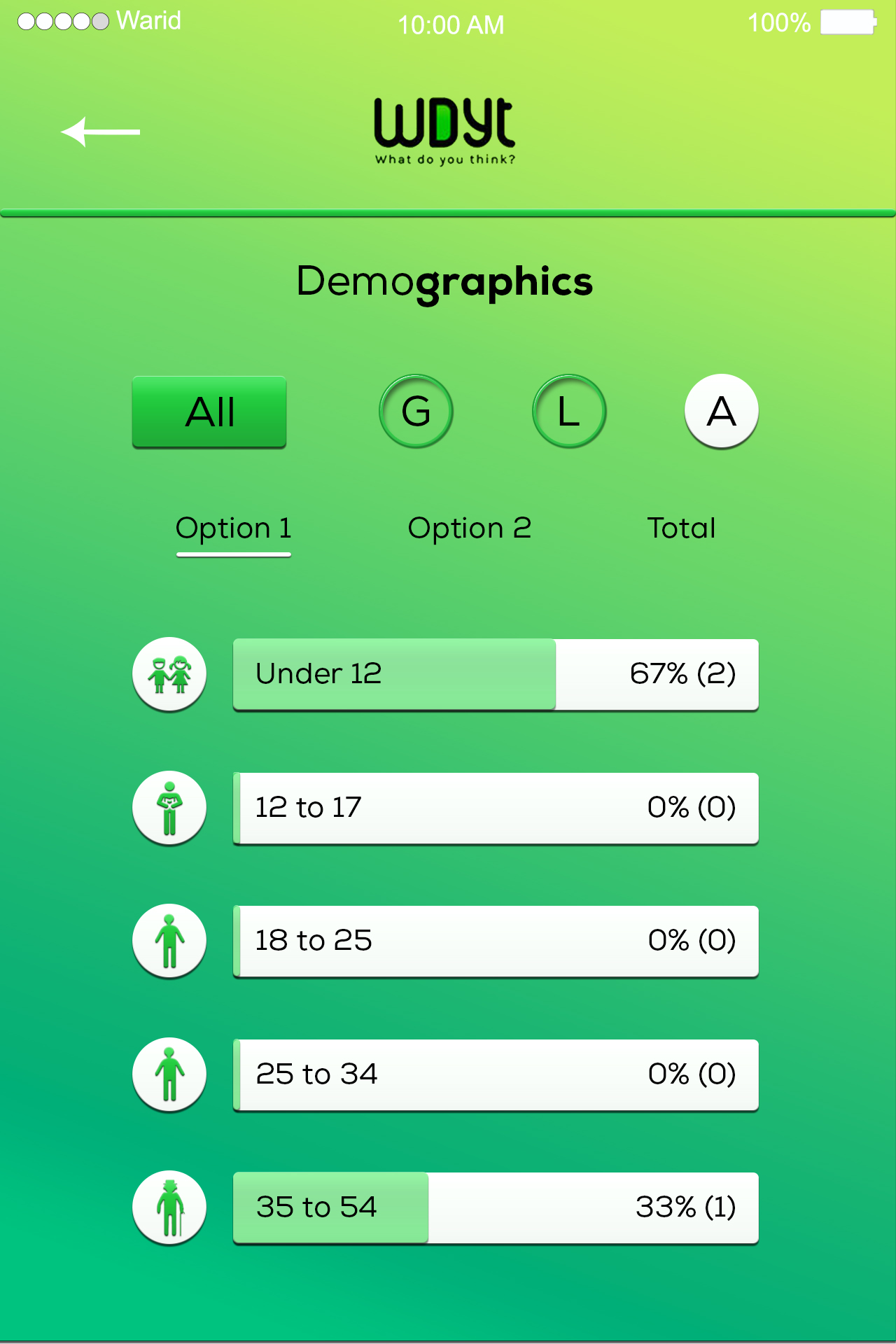Choose the A filter circle
This screenshot has width=896, height=1344.
click(721, 411)
